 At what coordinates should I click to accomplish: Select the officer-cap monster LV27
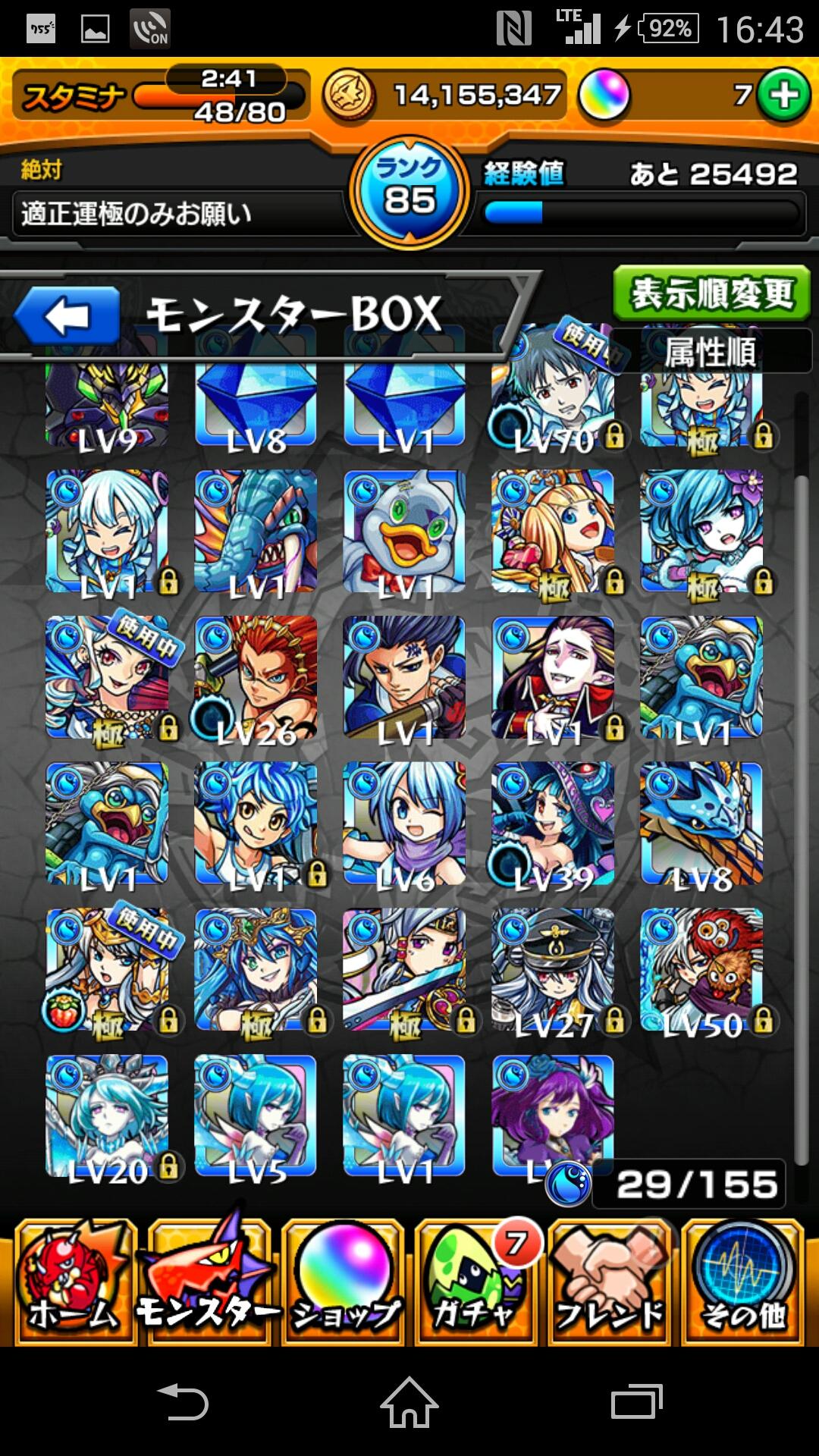(553, 970)
